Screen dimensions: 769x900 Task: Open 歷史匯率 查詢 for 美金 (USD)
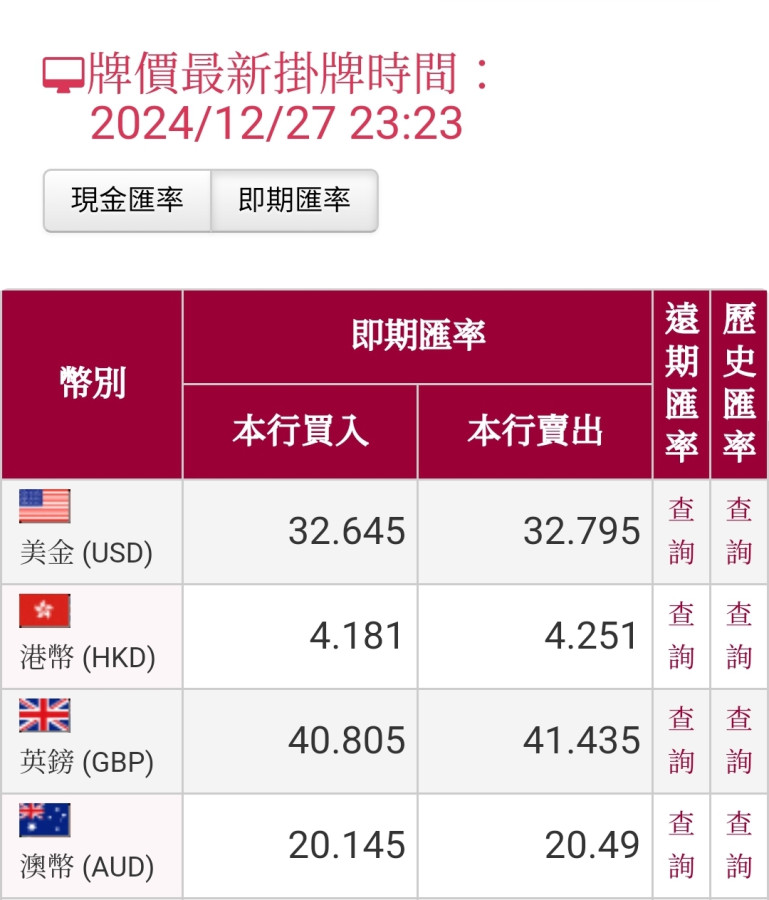739,531
